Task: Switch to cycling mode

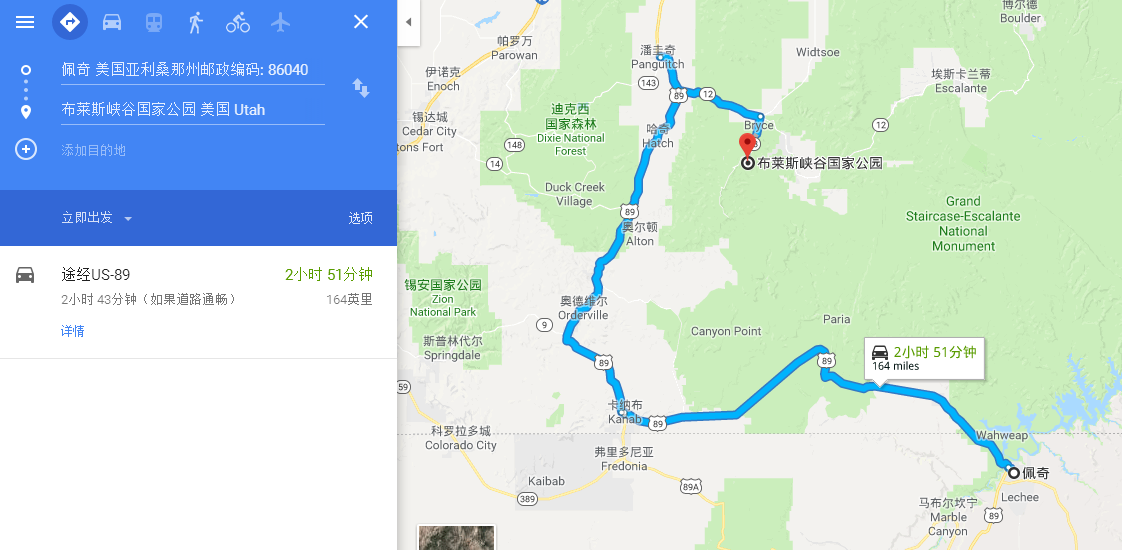Action: 238,22
